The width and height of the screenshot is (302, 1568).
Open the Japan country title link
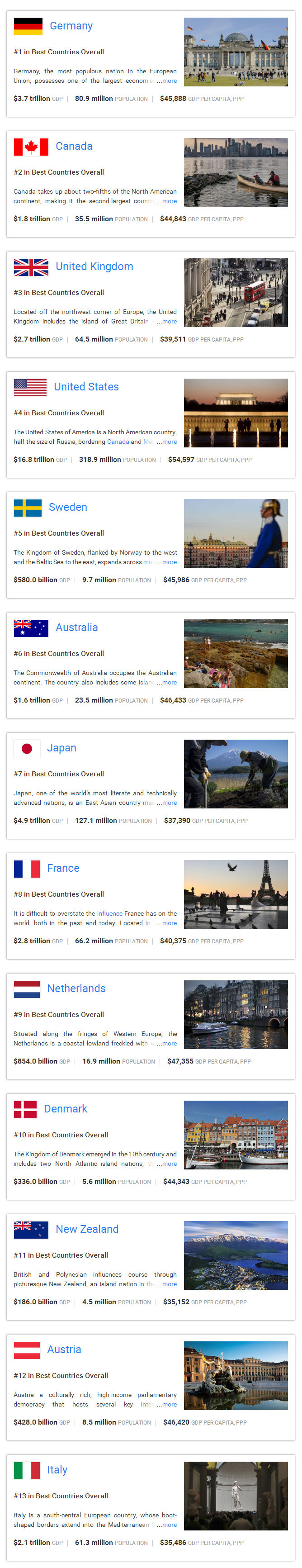tap(61, 747)
